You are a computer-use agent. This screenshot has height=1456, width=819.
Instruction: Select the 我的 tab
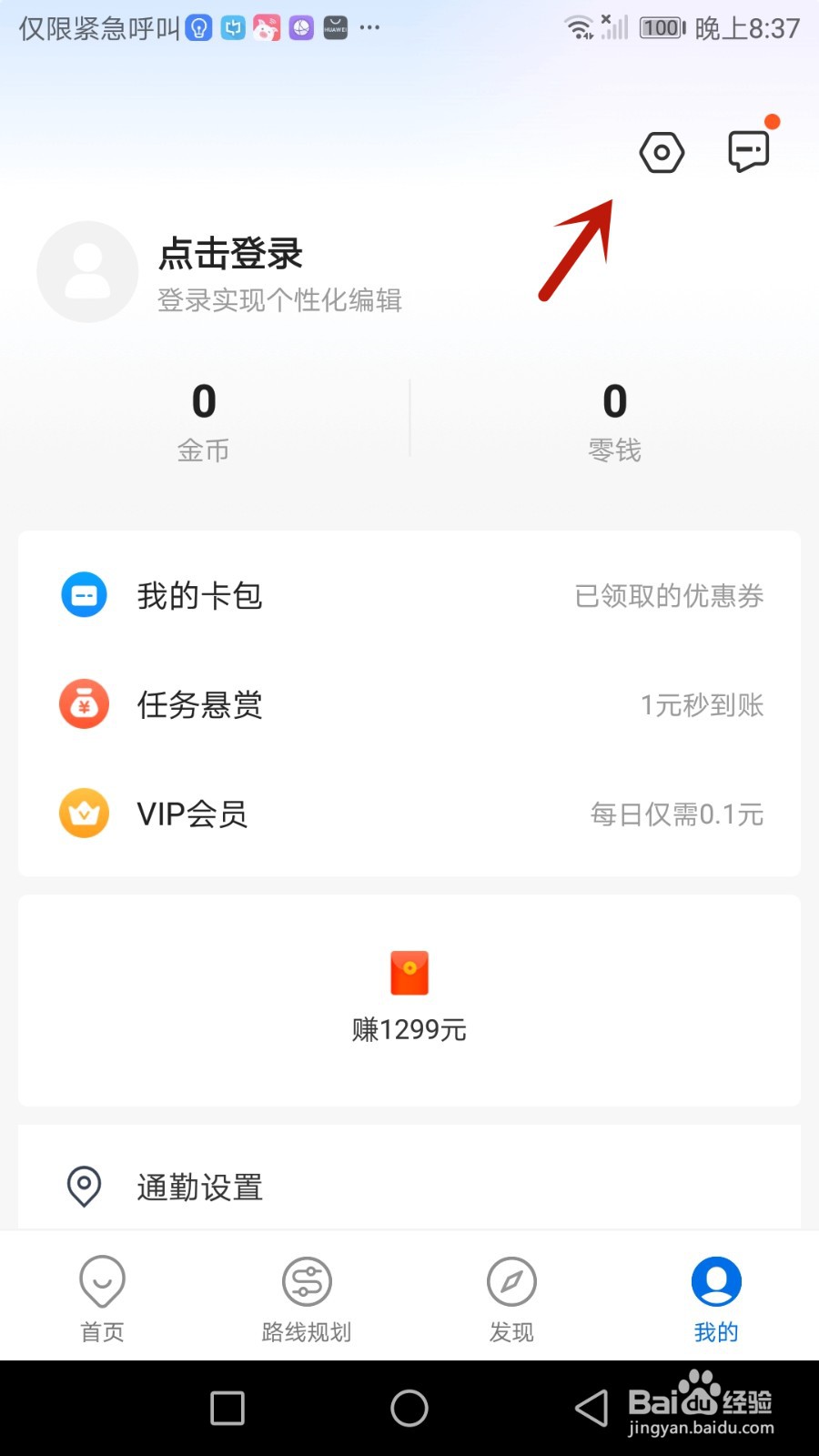point(716,1299)
